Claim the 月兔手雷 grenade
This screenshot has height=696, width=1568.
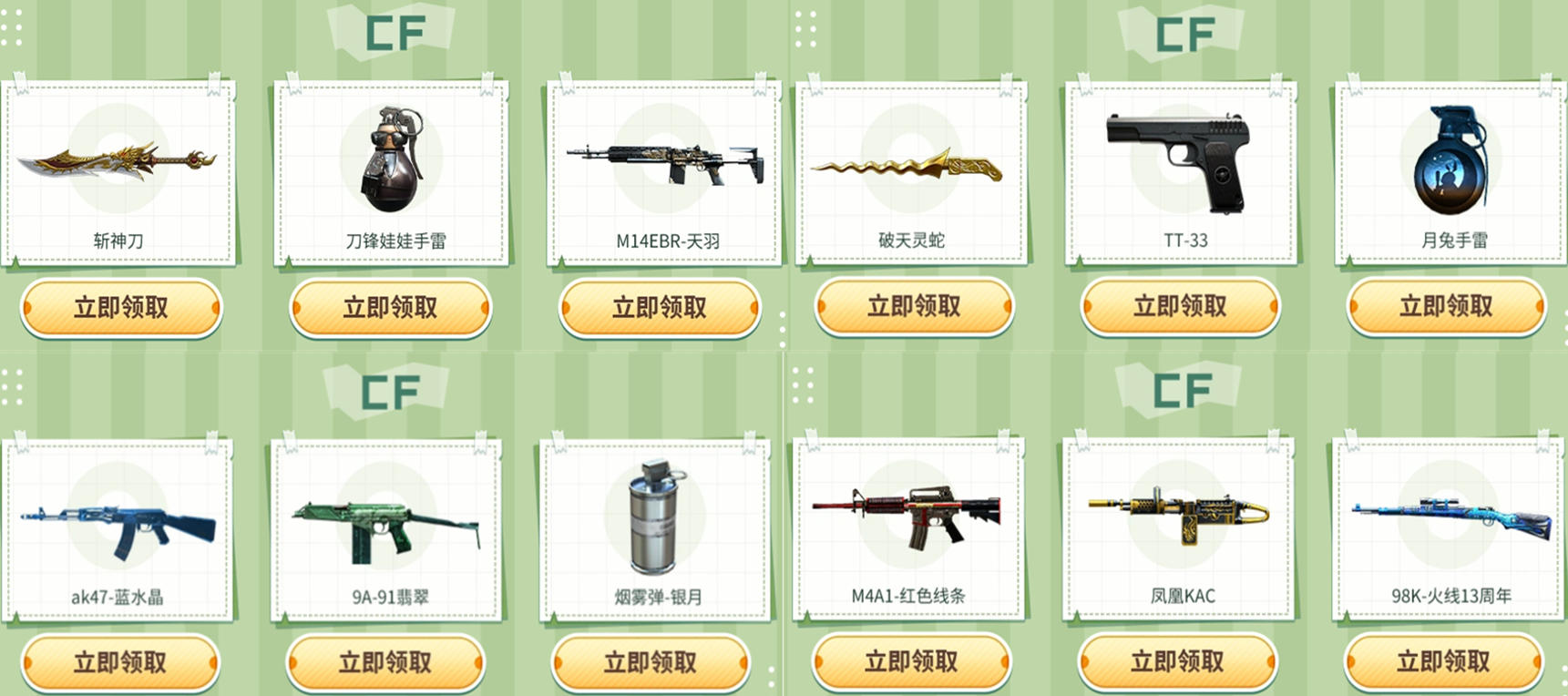(x=1446, y=307)
